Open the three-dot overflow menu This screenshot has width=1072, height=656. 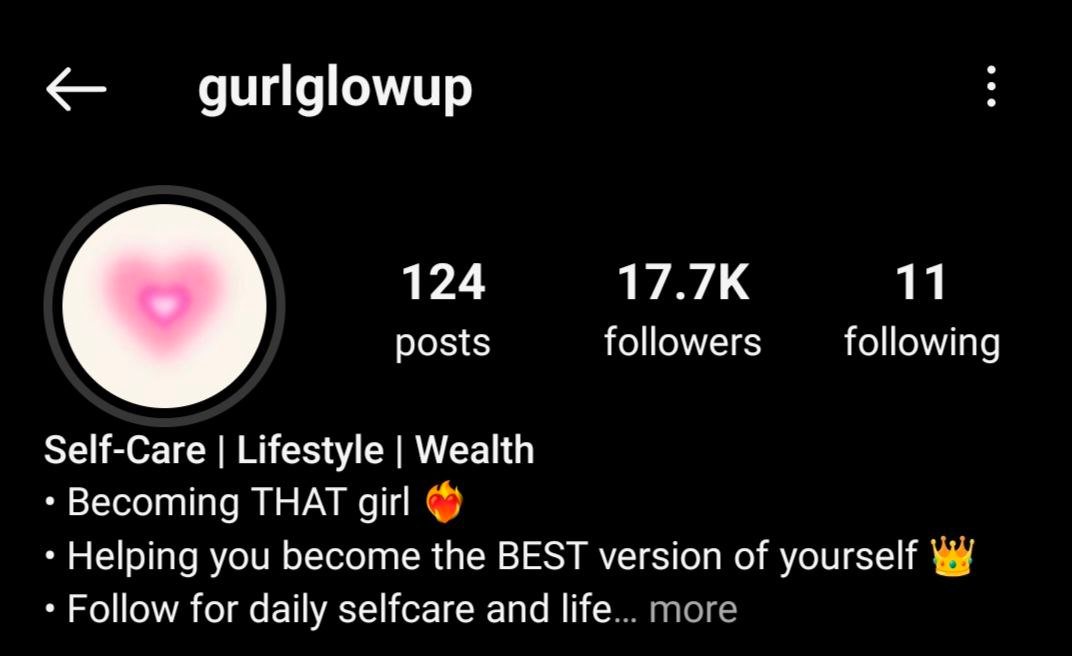(990, 88)
